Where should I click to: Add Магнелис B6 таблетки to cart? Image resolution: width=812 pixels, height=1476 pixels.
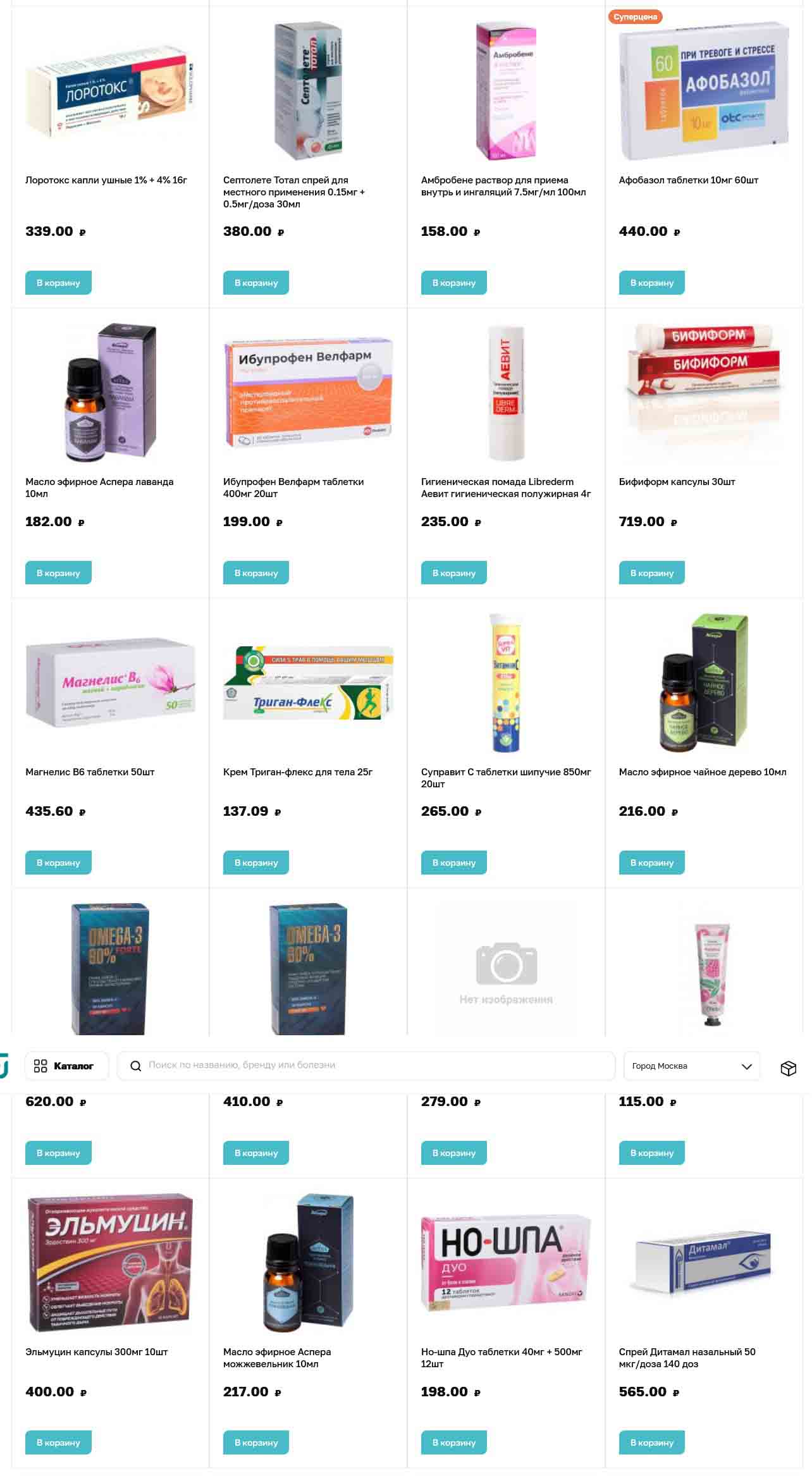(58, 863)
